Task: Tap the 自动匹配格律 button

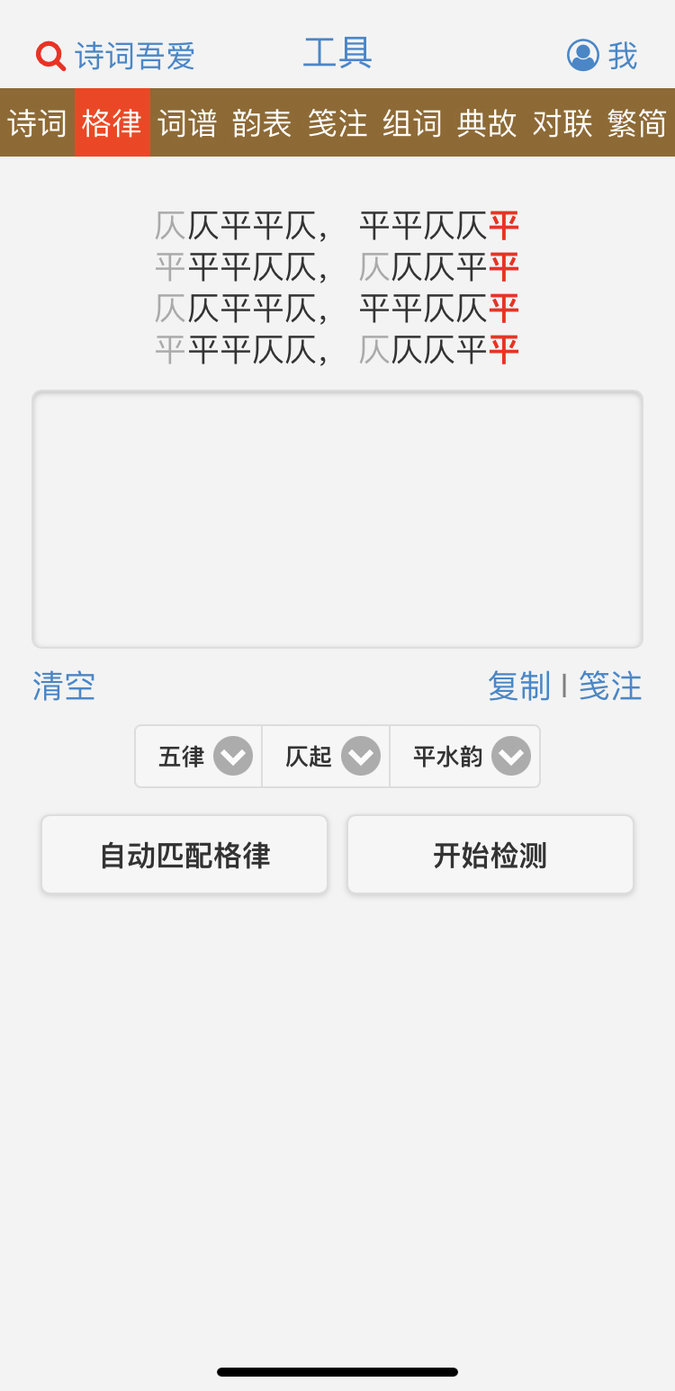Action: tap(185, 855)
